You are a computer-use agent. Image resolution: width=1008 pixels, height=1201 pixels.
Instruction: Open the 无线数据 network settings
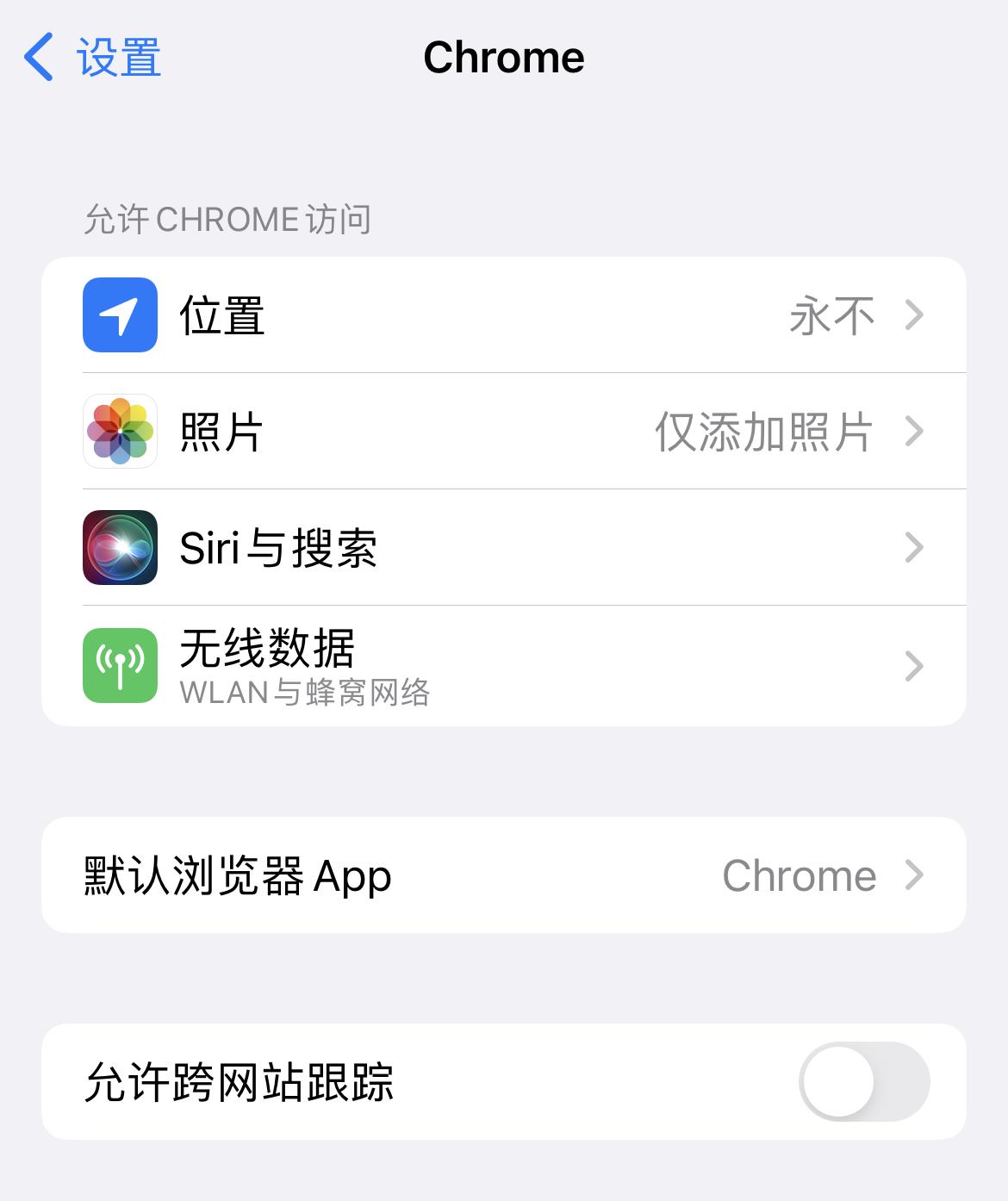504,665
